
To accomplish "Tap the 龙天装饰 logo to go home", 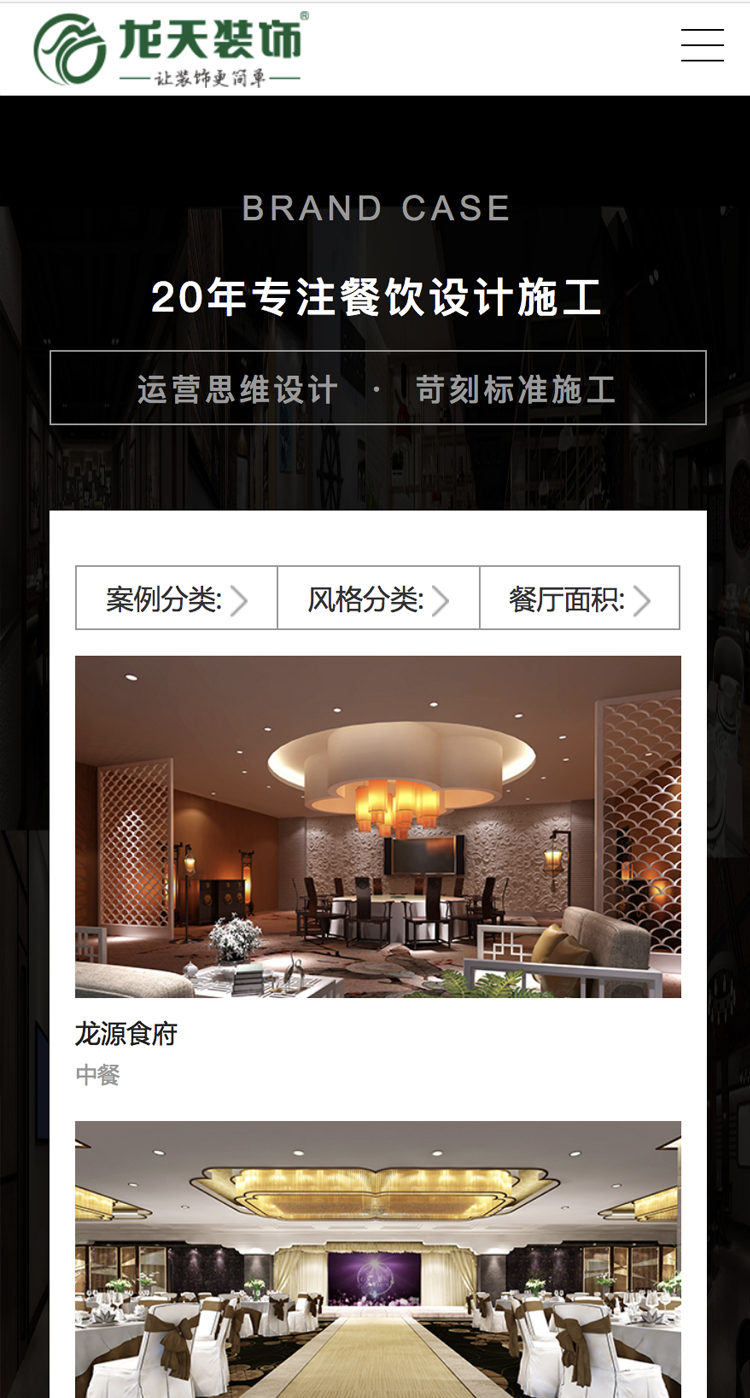I will 170,49.
